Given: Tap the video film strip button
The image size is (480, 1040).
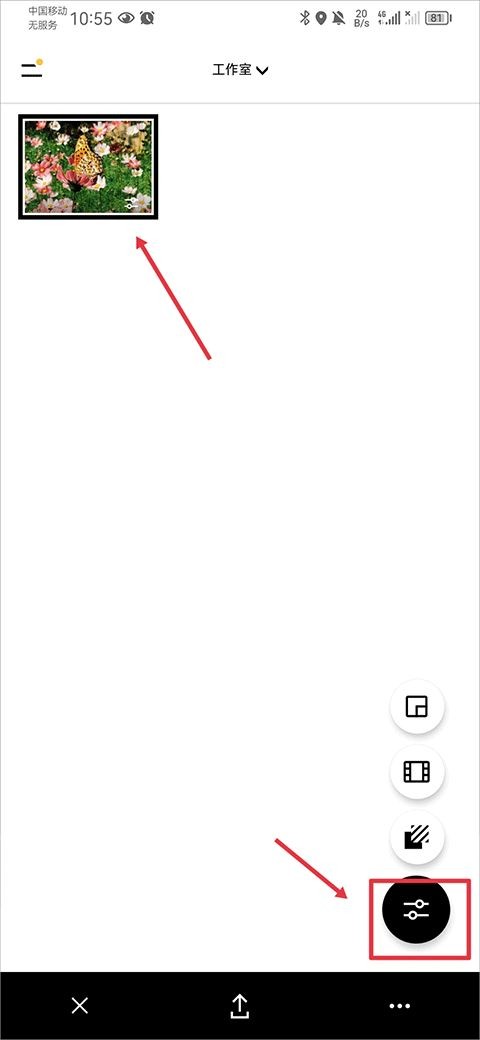Looking at the screenshot, I should coord(417,771).
